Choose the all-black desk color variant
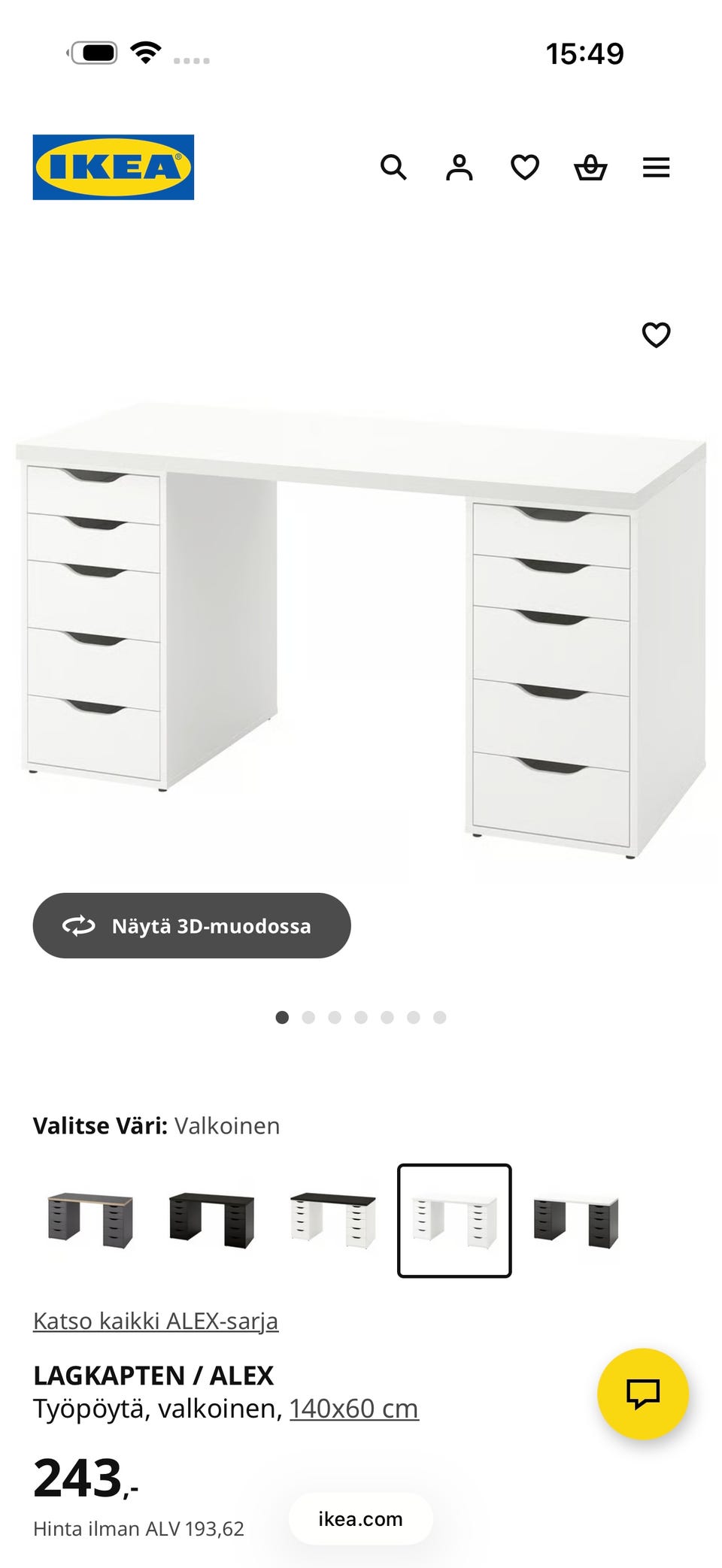Viewport: 722px width, 1568px height. point(212,1220)
